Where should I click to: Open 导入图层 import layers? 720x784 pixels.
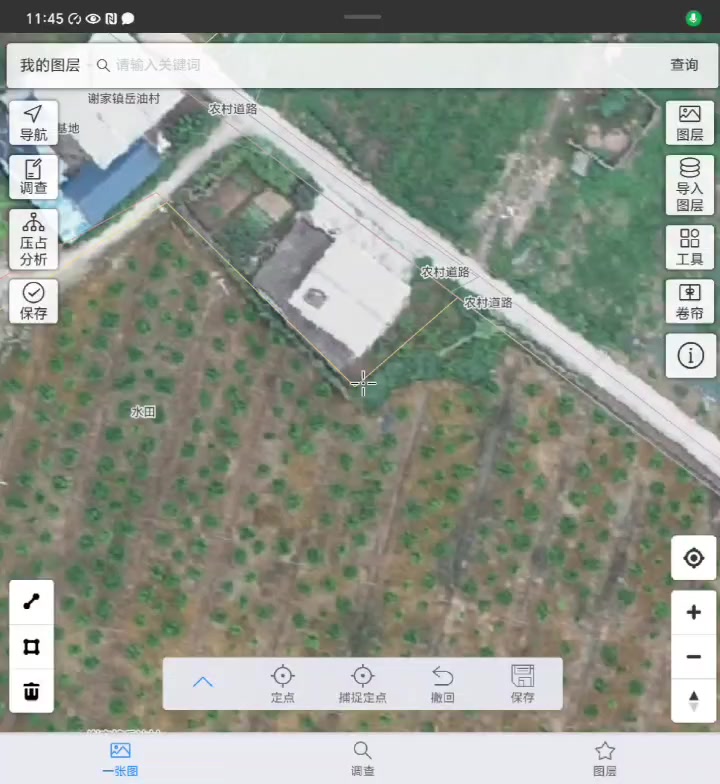(x=690, y=185)
